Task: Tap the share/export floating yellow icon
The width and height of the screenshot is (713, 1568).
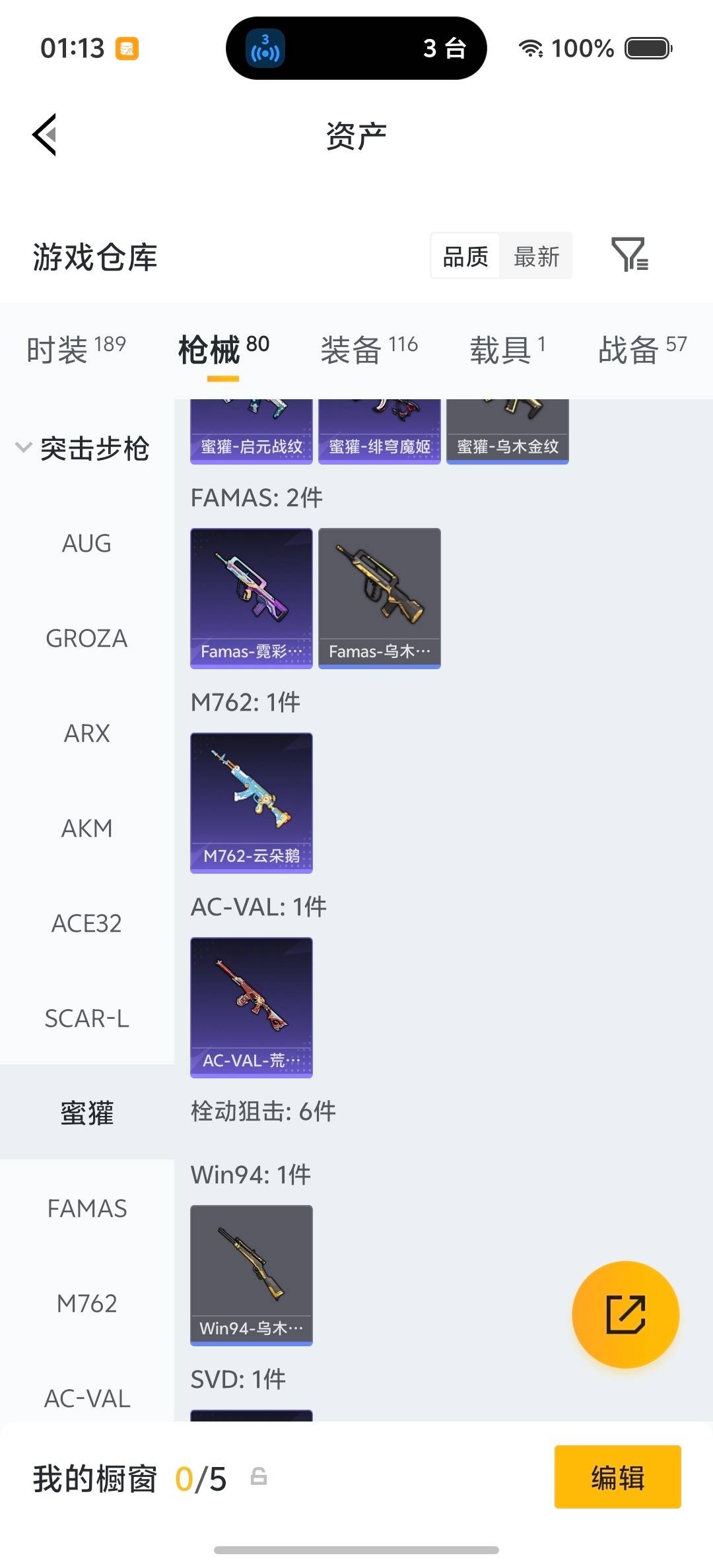Action: click(625, 1315)
